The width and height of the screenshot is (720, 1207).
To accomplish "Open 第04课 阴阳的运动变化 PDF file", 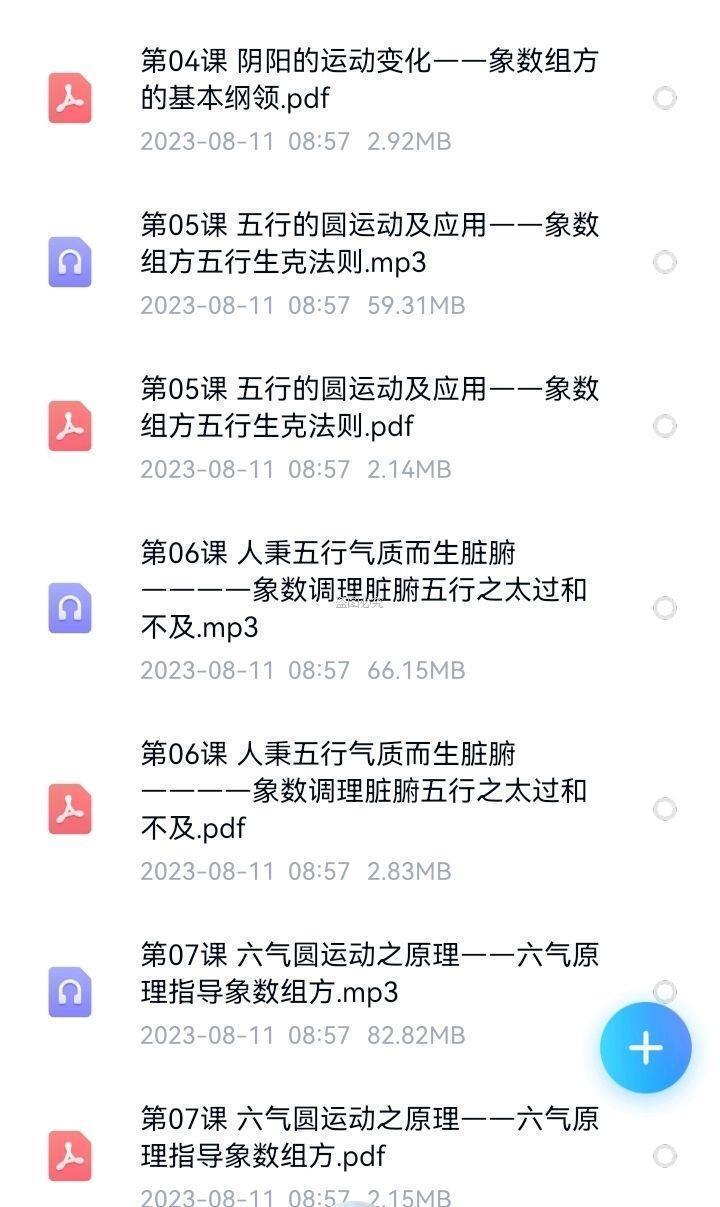I will [368, 80].
